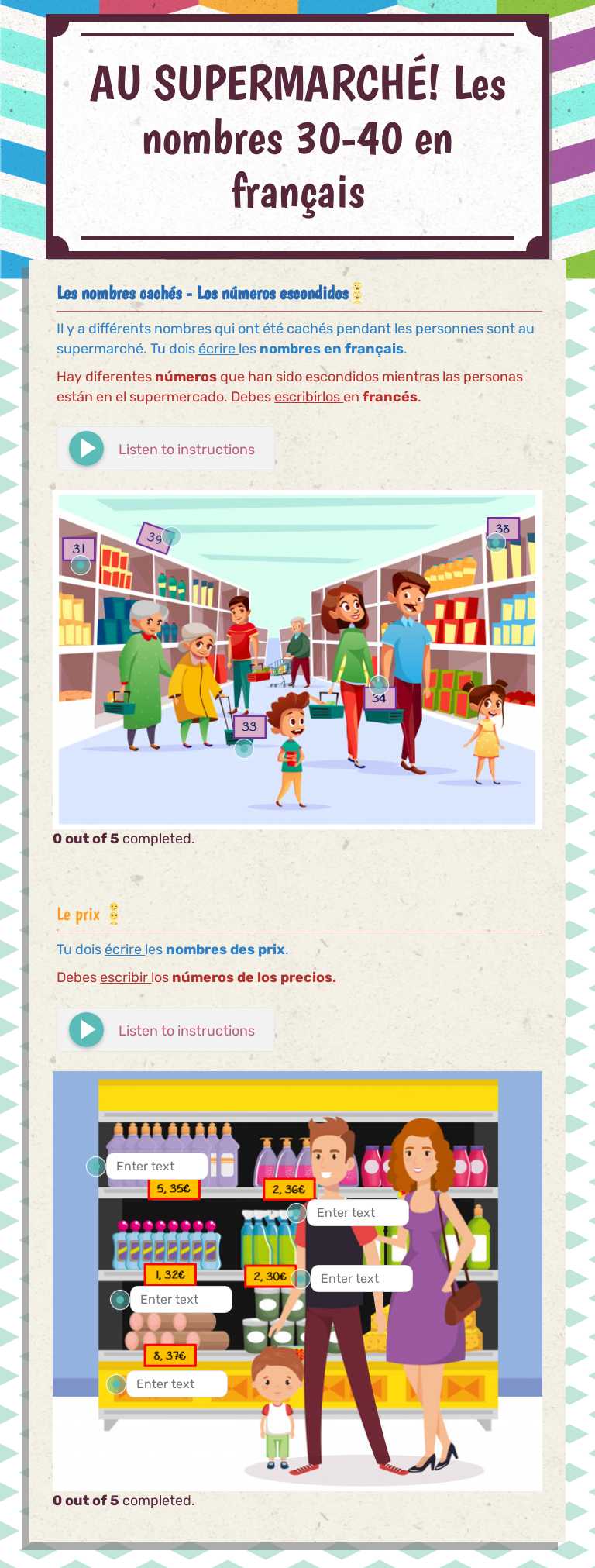The image size is (595, 1568).
Task: Click the hotspot by the 34 sign
Action: (x=381, y=686)
